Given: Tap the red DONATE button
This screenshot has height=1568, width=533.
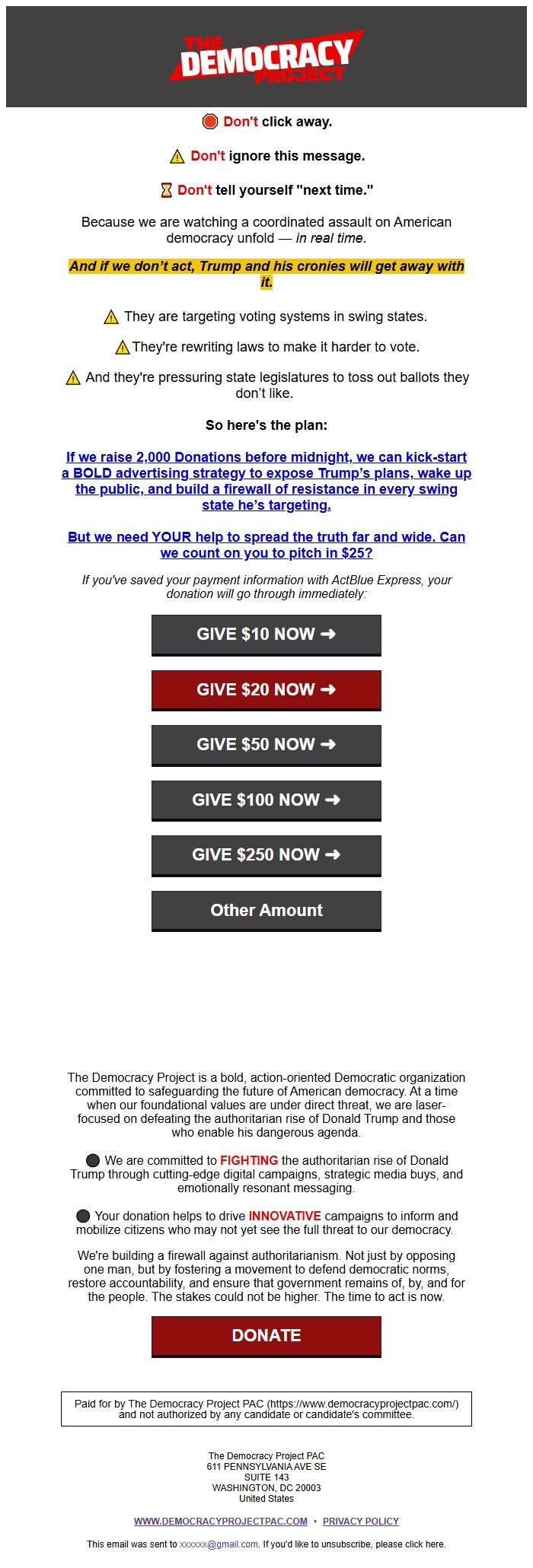Looking at the screenshot, I should pos(266,1336).
